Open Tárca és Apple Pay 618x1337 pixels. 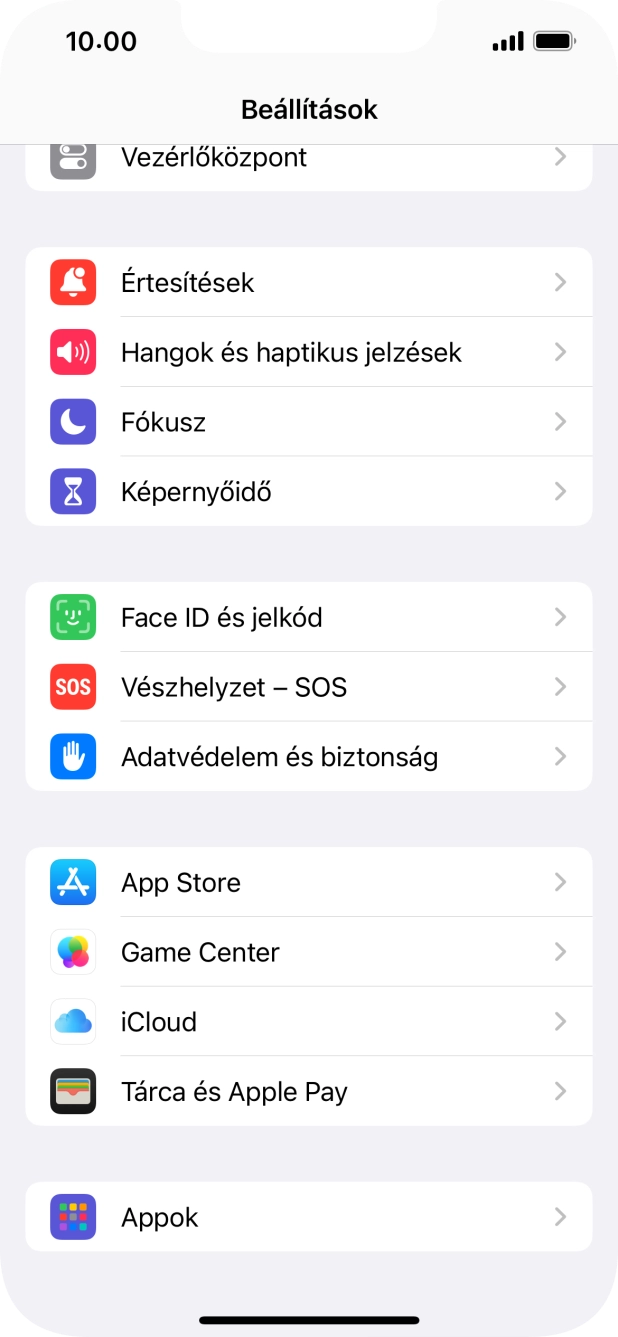[x=308, y=1091]
